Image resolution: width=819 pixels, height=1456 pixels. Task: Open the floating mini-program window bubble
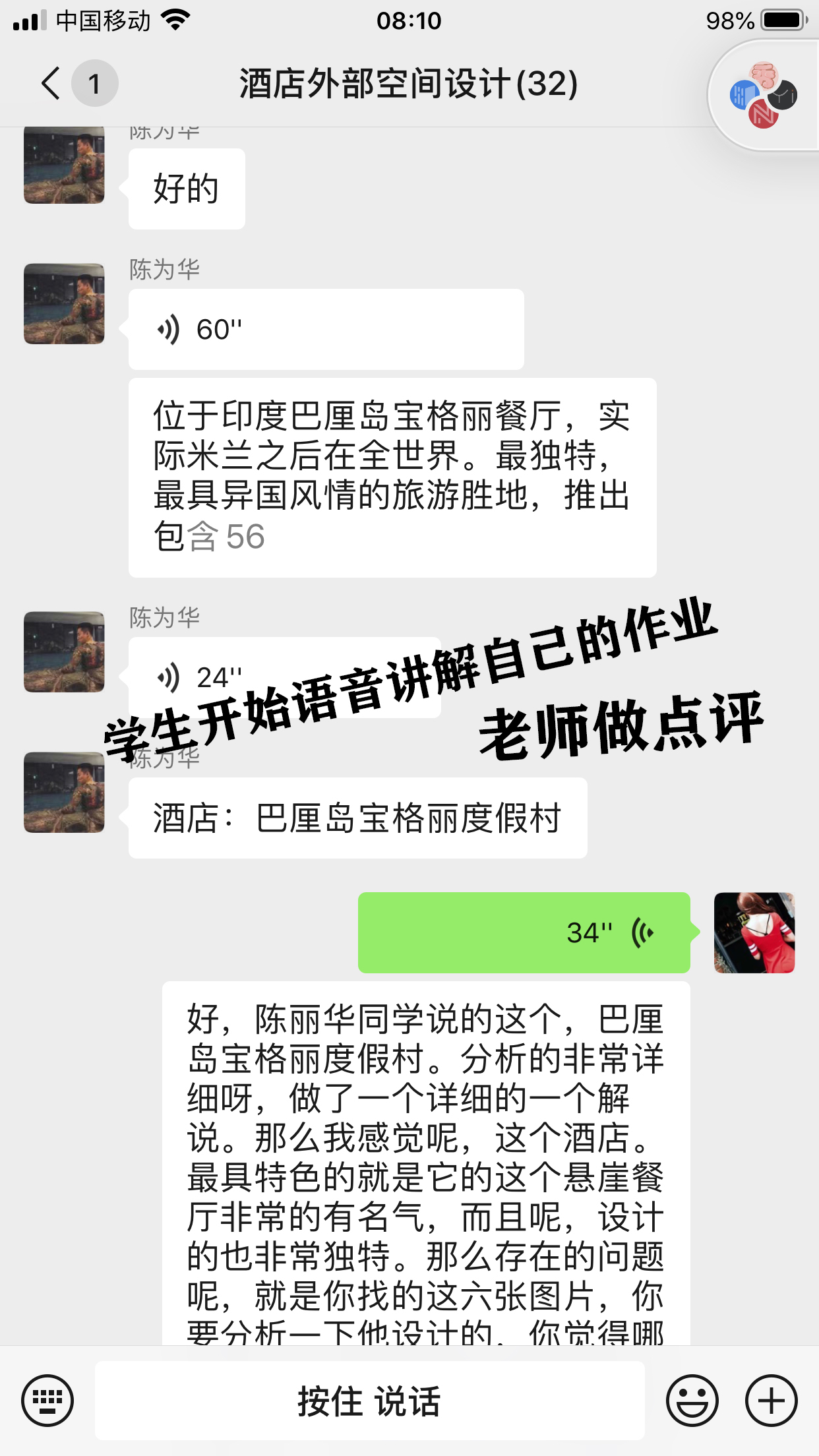764,96
